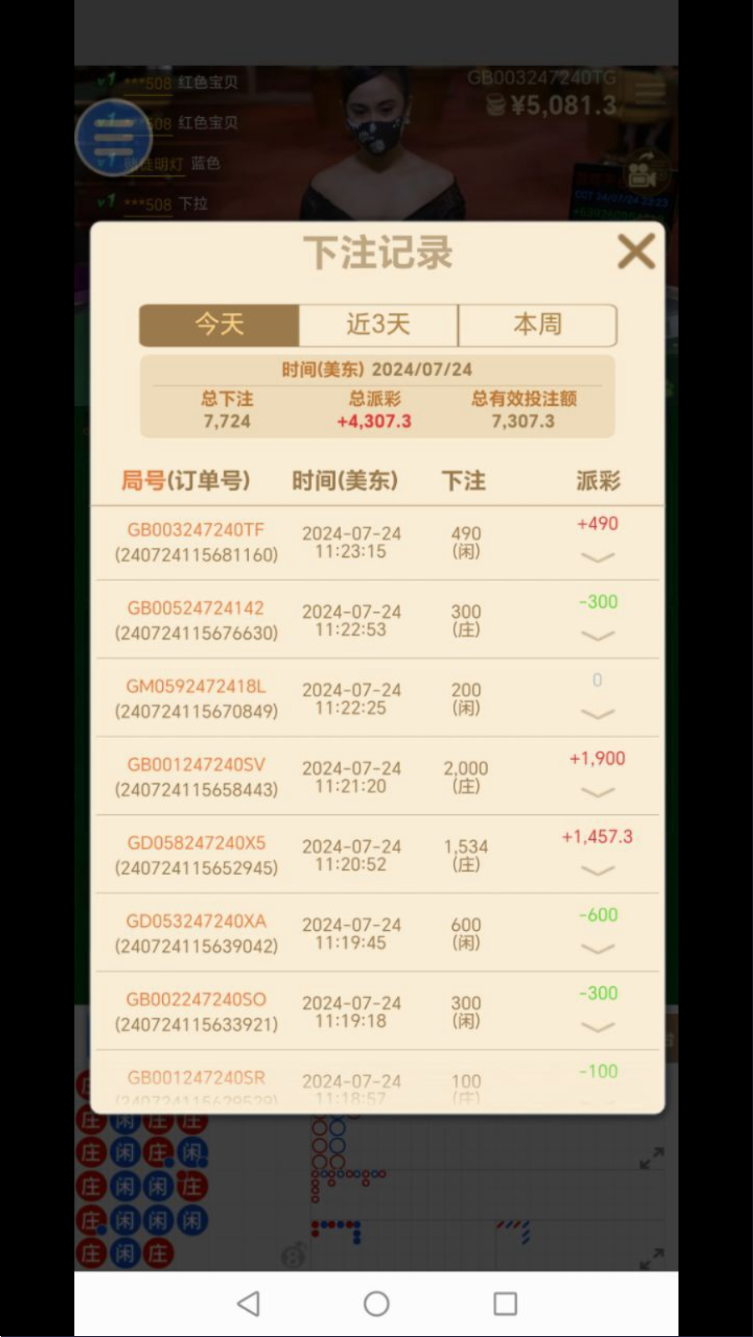Expand details for round GD053247240XA
The height and width of the screenshot is (1337, 753).
point(597,948)
